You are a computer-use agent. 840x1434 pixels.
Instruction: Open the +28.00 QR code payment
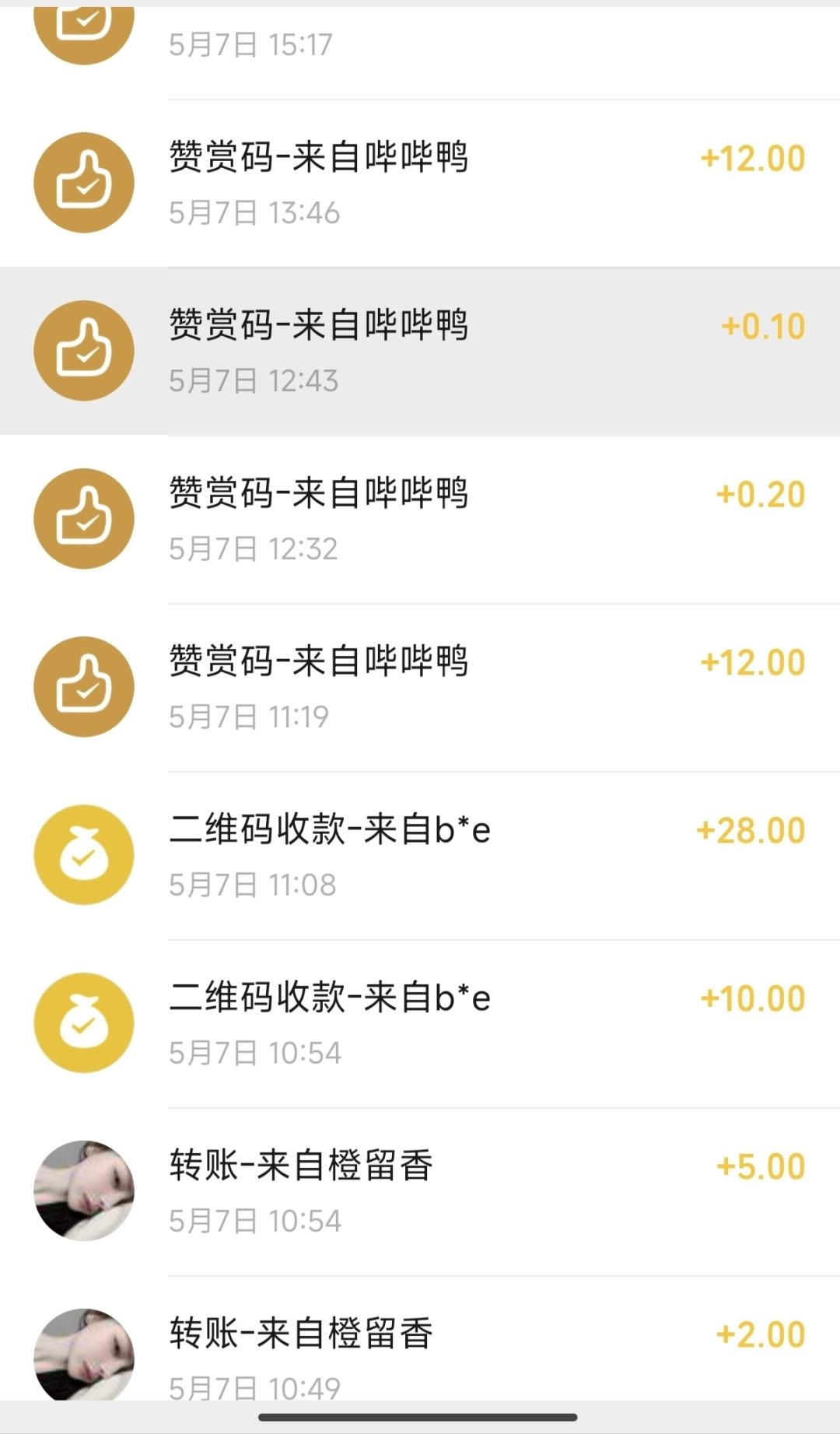click(420, 856)
